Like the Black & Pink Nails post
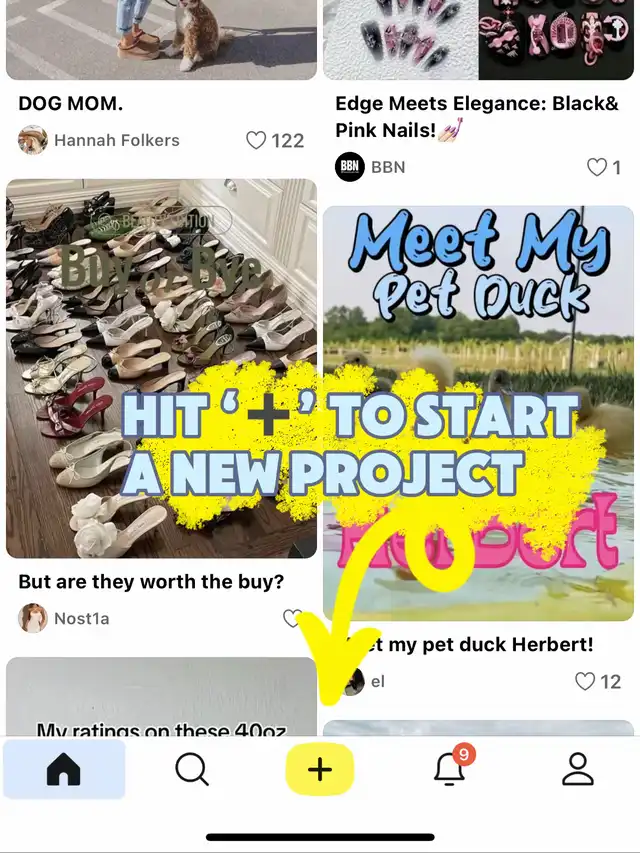 pyautogui.click(x=597, y=167)
